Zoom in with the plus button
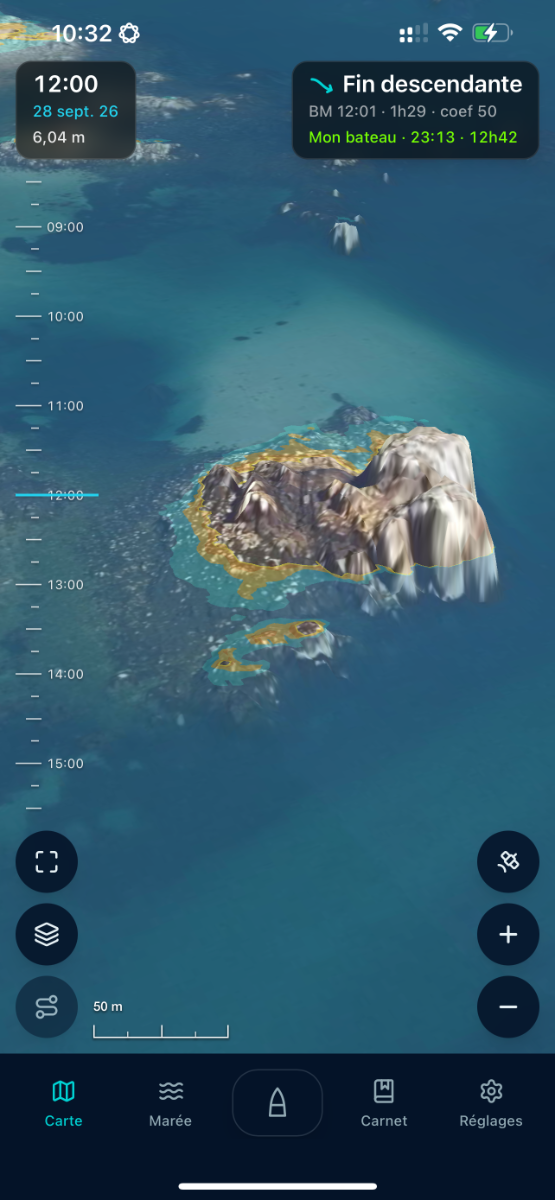 [508, 934]
